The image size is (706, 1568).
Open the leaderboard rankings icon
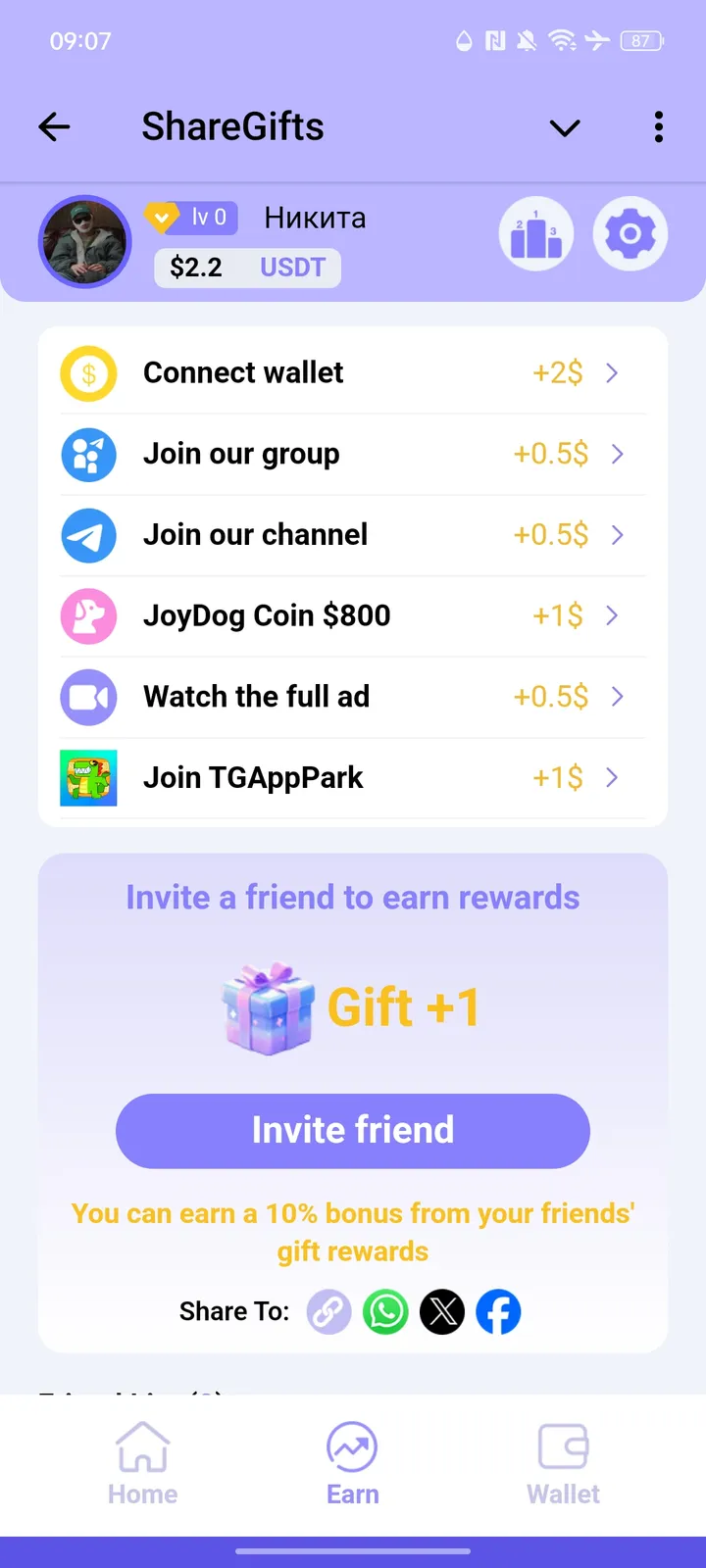535,233
